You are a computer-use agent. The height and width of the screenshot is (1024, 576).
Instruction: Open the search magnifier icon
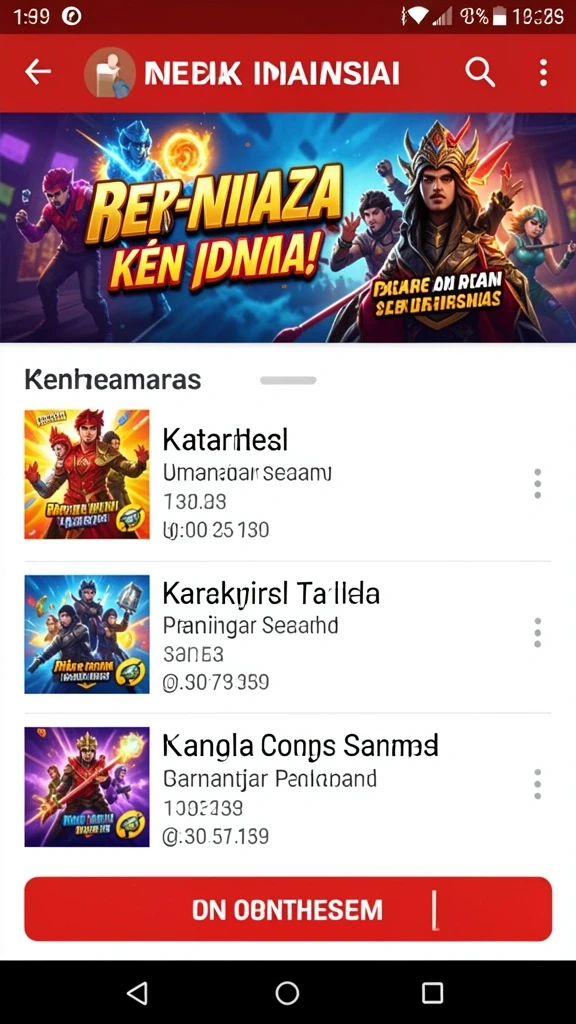point(480,72)
